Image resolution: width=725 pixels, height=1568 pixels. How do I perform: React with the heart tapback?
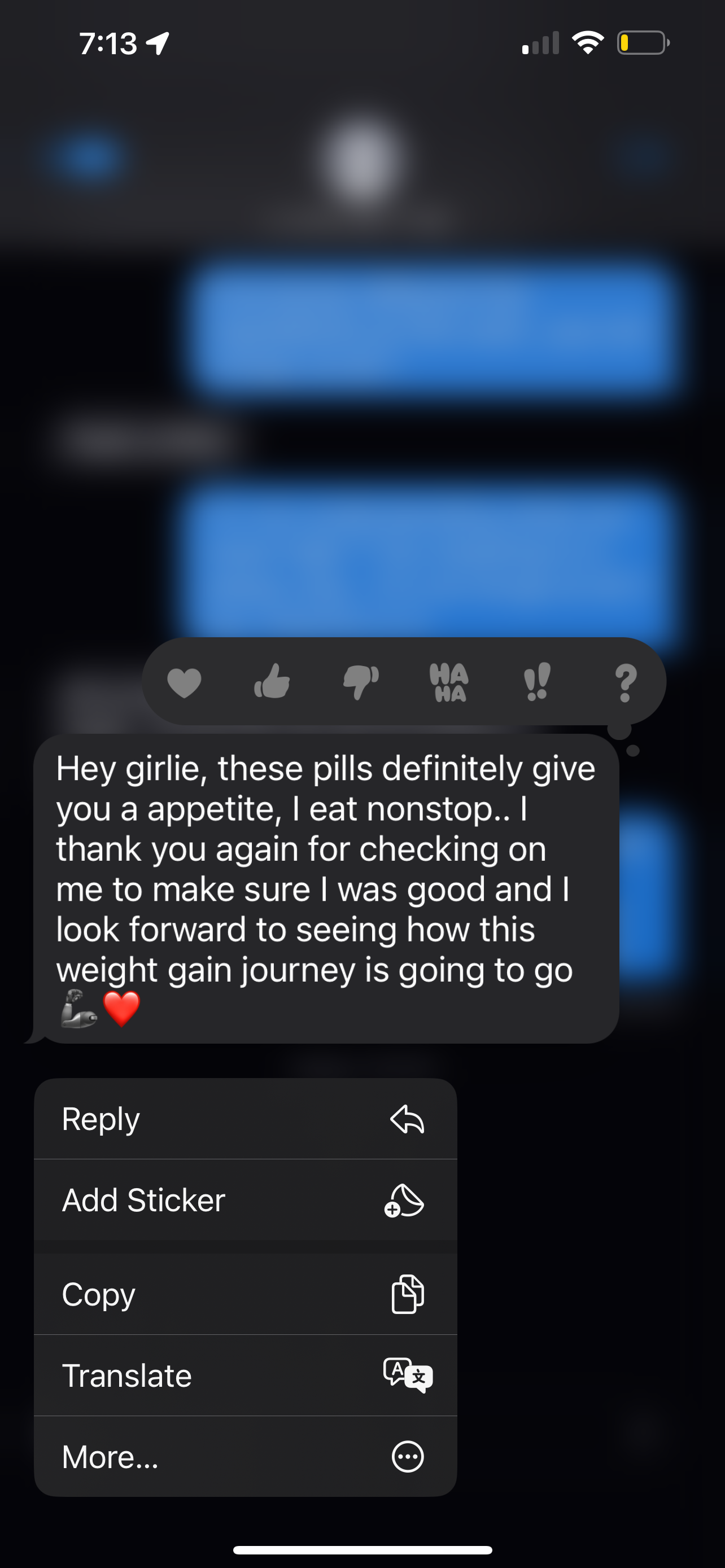[x=184, y=682]
